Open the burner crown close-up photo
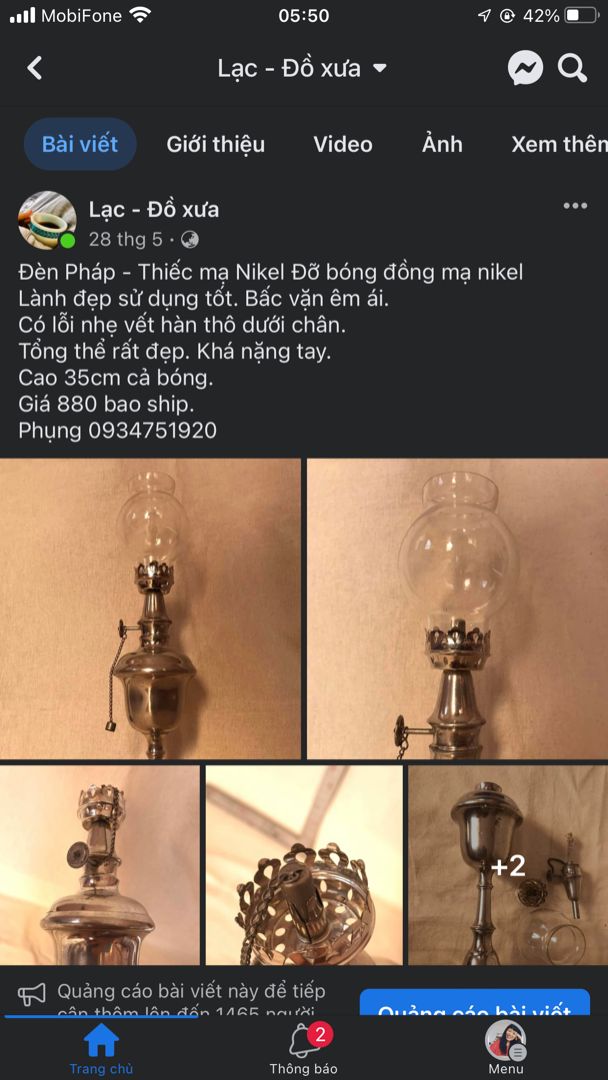 (x=304, y=864)
